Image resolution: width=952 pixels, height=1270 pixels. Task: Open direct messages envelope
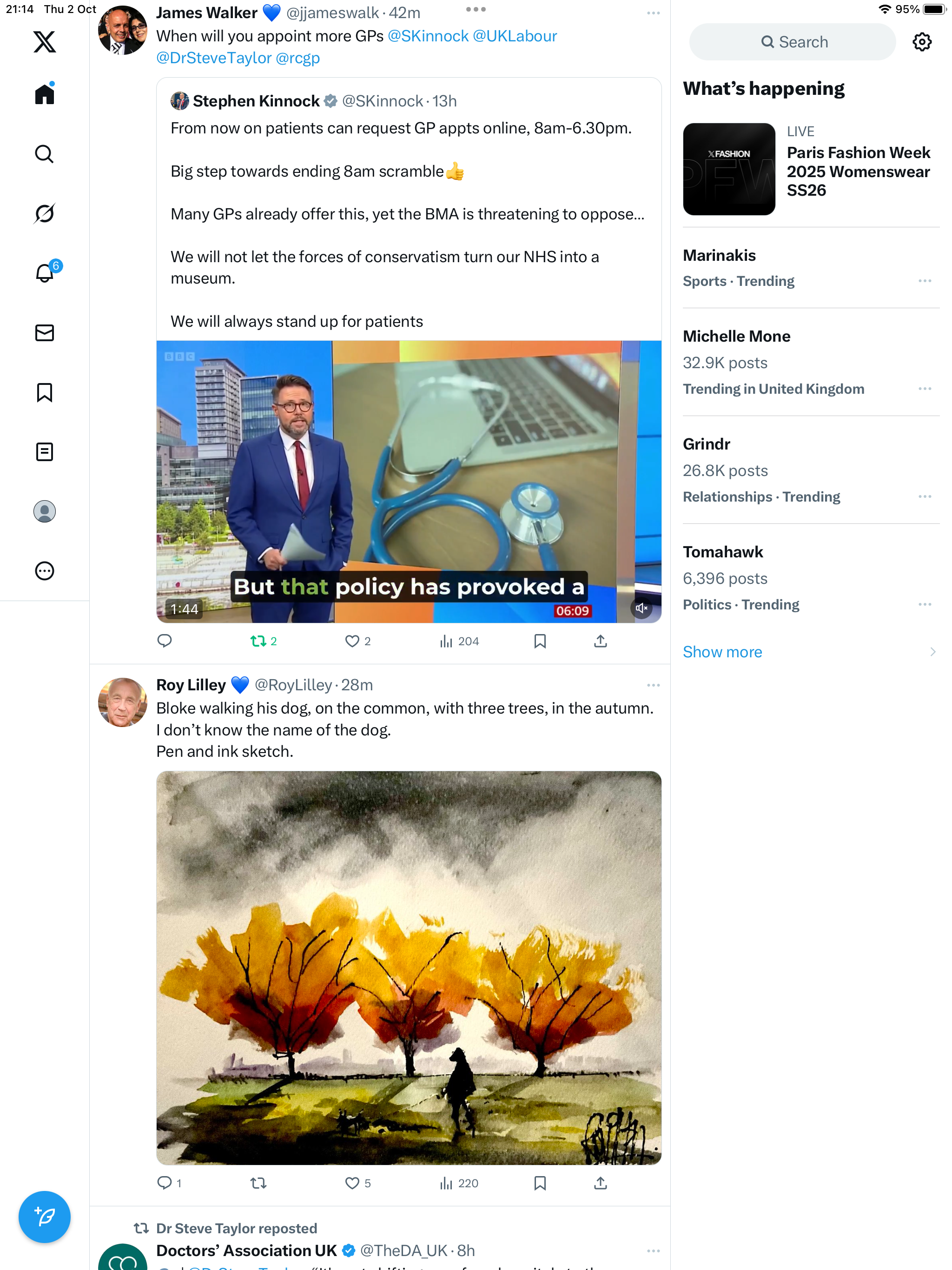click(x=44, y=333)
